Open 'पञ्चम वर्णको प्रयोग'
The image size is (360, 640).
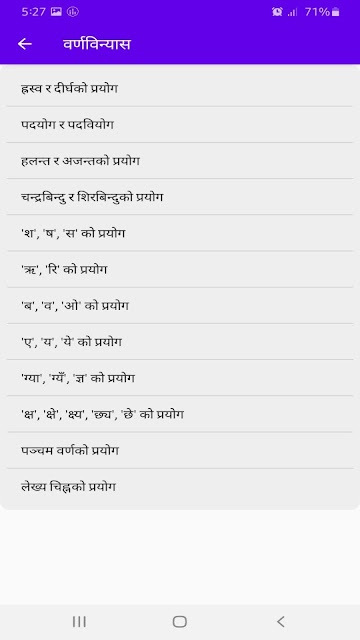pos(180,451)
